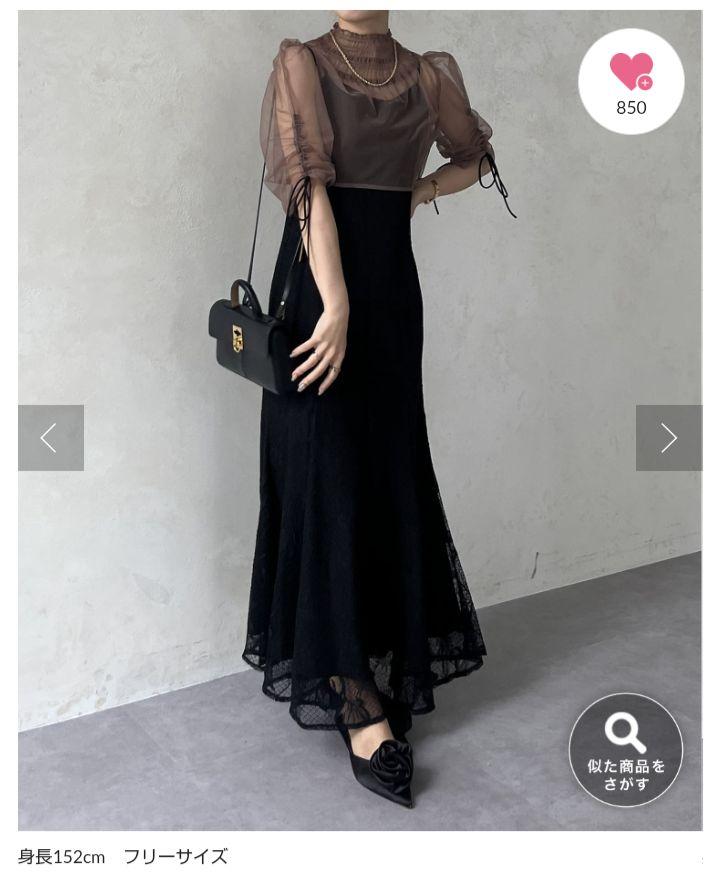The height and width of the screenshot is (882, 720).
Task: Add this dress to favorites
Action: [x=631, y=80]
